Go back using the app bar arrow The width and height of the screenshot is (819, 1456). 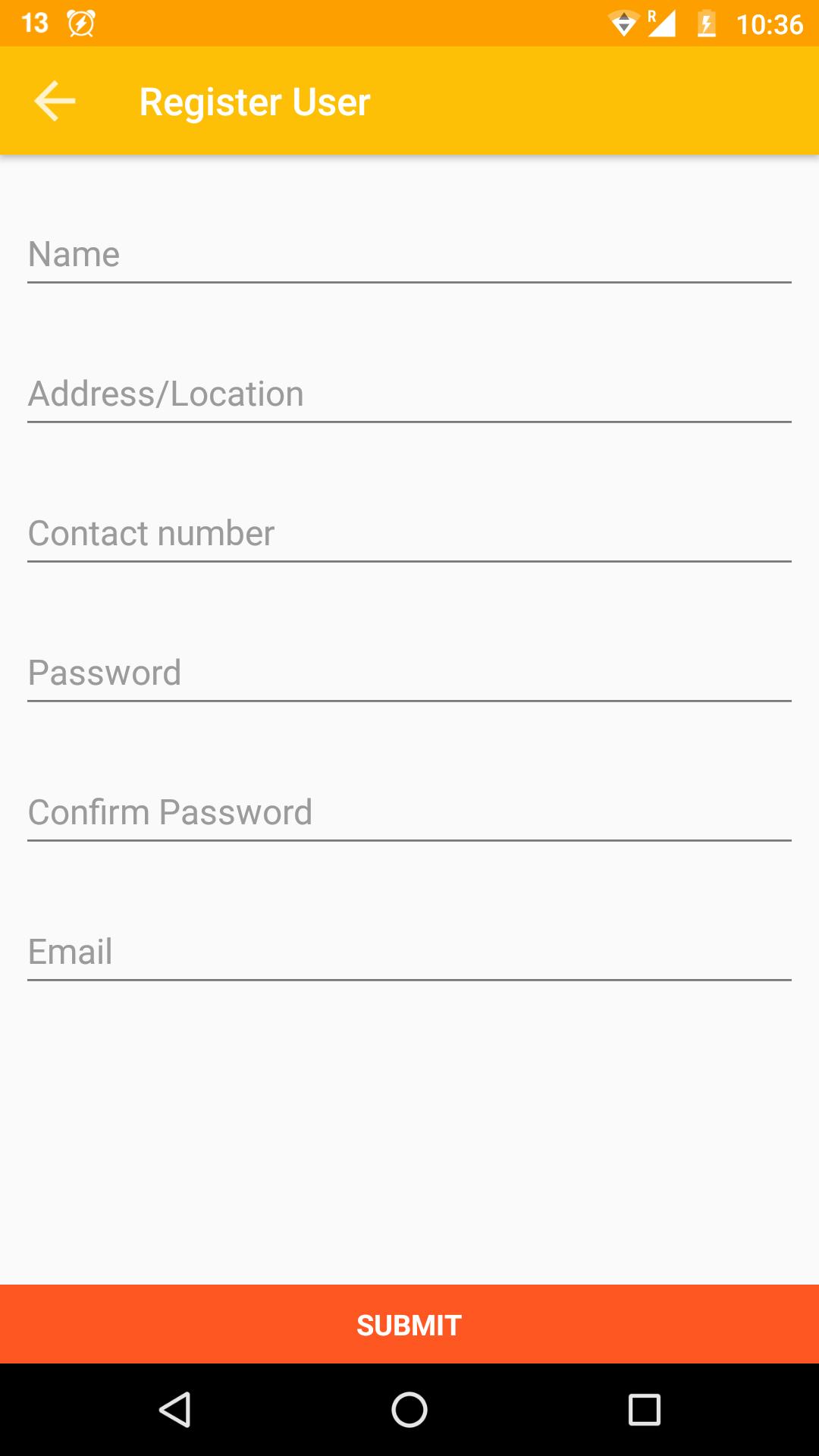(x=55, y=101)
